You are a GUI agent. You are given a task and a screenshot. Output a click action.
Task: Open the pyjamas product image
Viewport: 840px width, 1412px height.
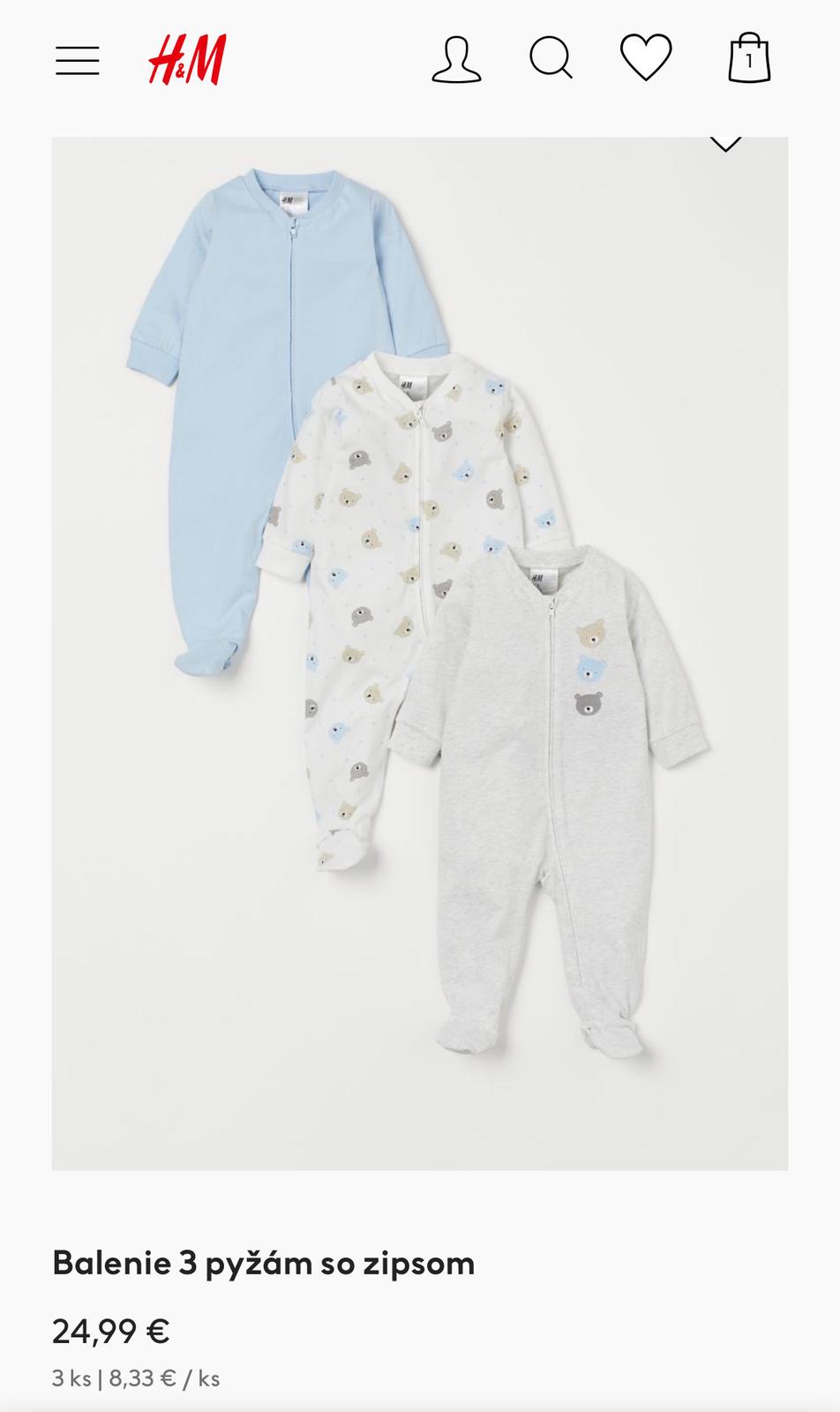[x=419, y=653]
